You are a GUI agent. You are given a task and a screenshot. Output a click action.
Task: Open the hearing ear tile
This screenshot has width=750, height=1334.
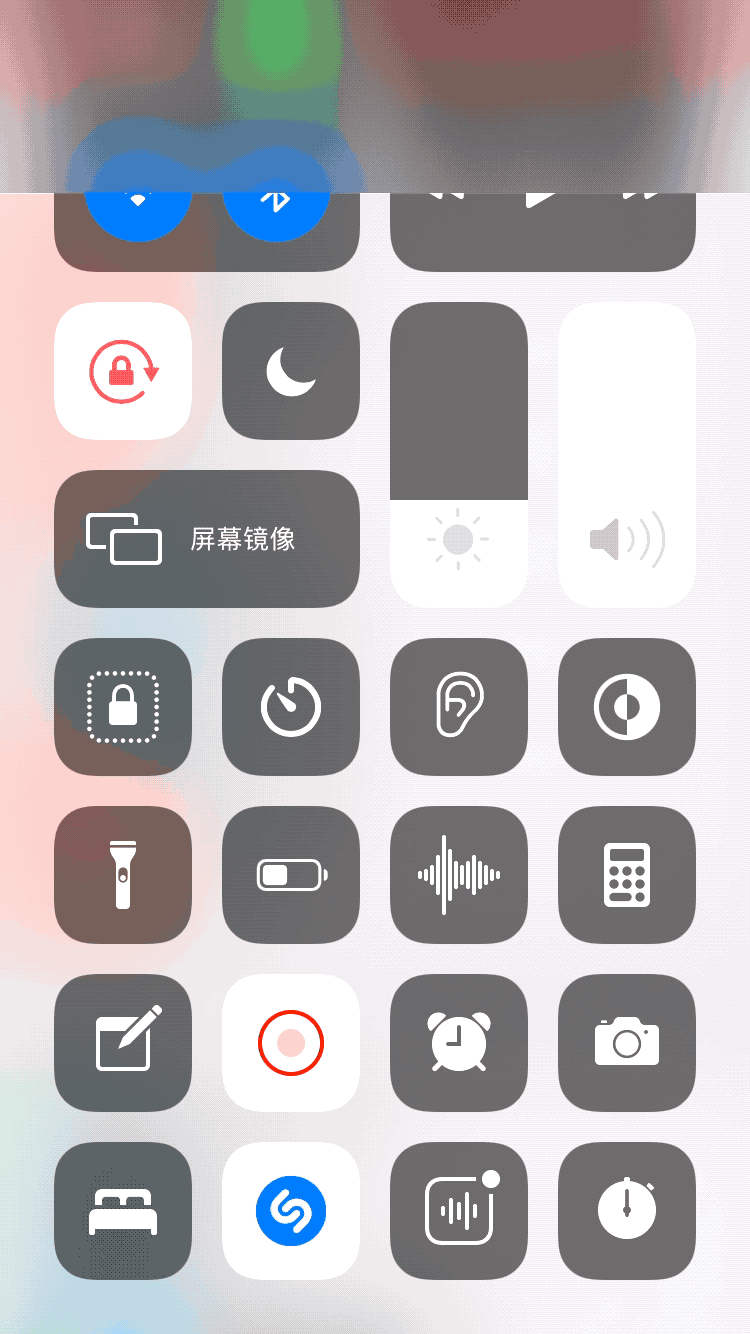coord(459,707)
